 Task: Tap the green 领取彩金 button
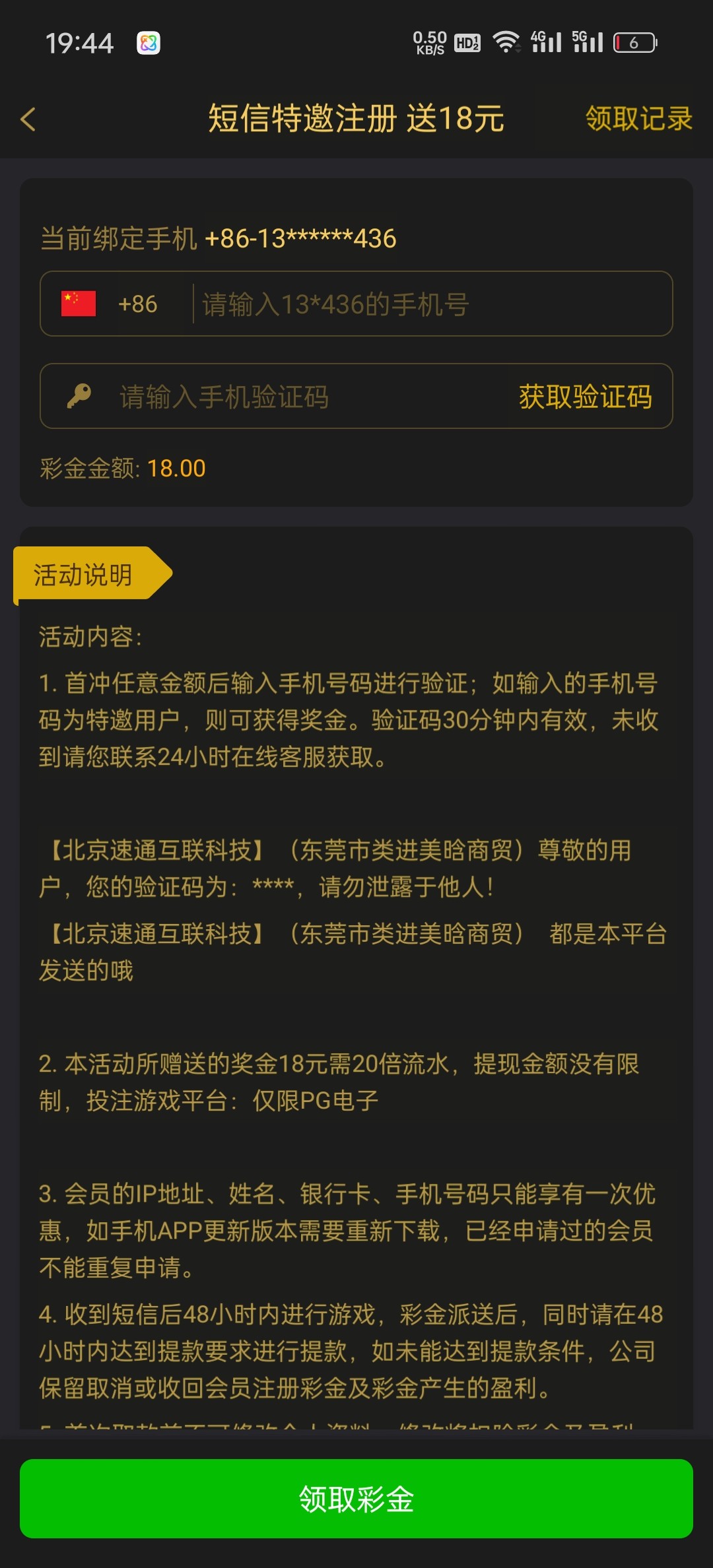click(356, 1499)
